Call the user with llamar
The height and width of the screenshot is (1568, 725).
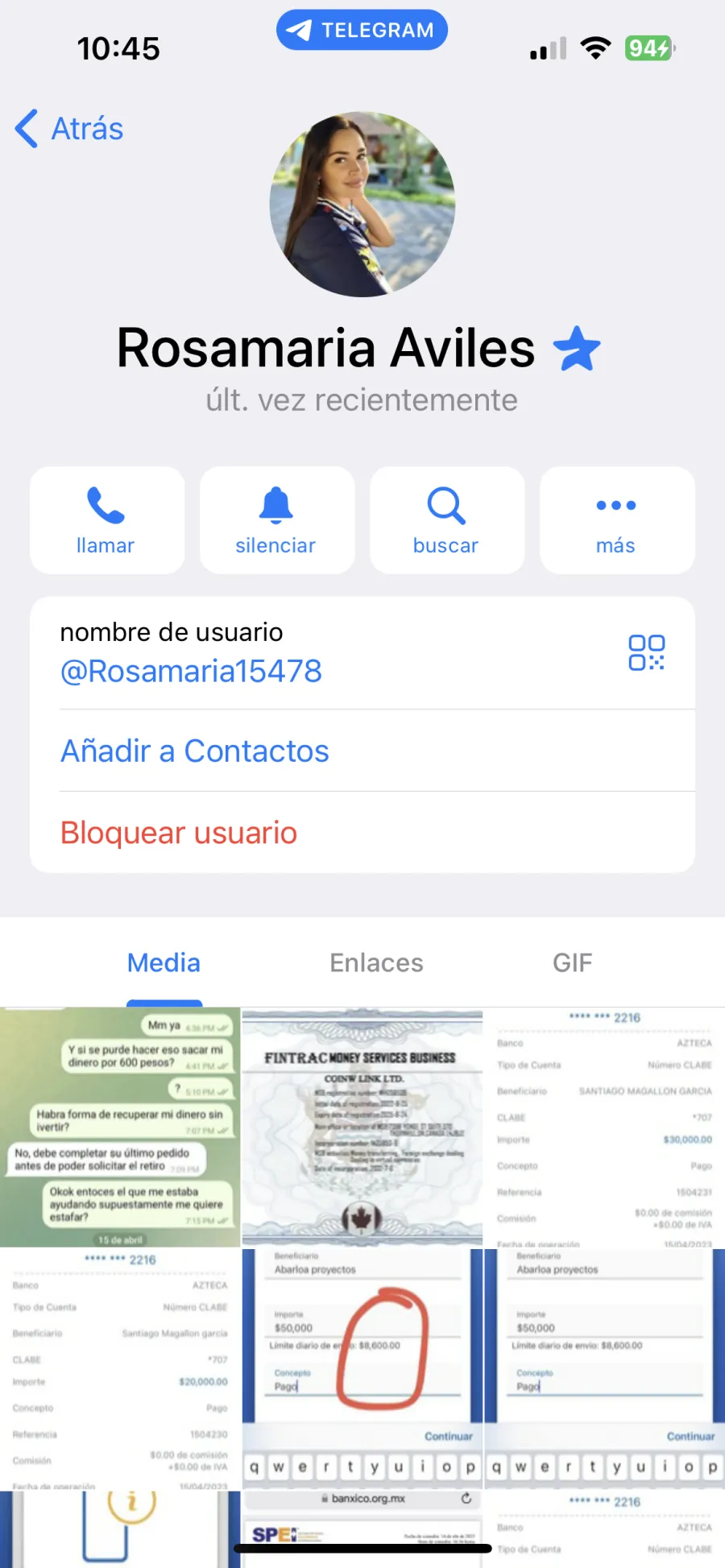[x=107, y=520]
